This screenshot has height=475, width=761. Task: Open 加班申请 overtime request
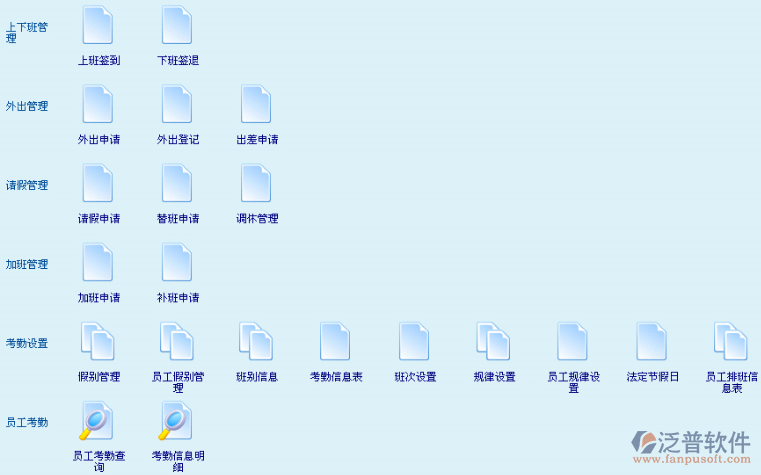point(98,262)
